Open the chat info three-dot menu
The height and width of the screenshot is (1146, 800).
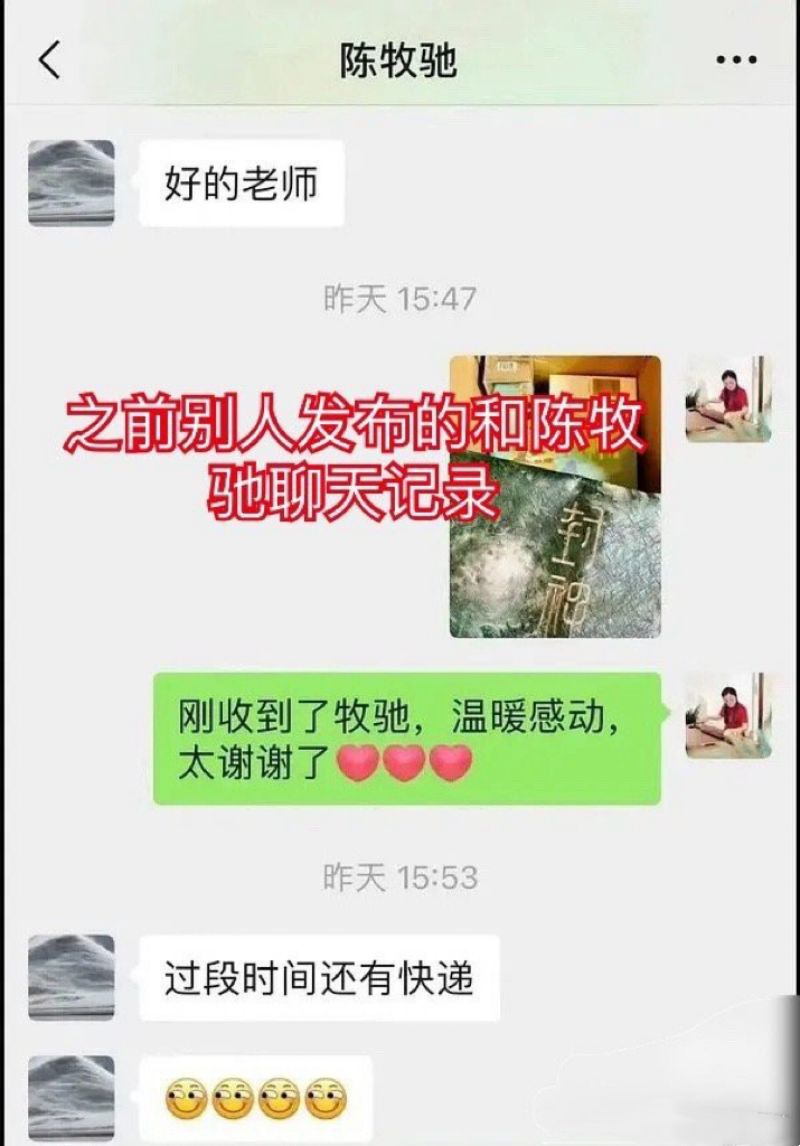pos(736,62)
